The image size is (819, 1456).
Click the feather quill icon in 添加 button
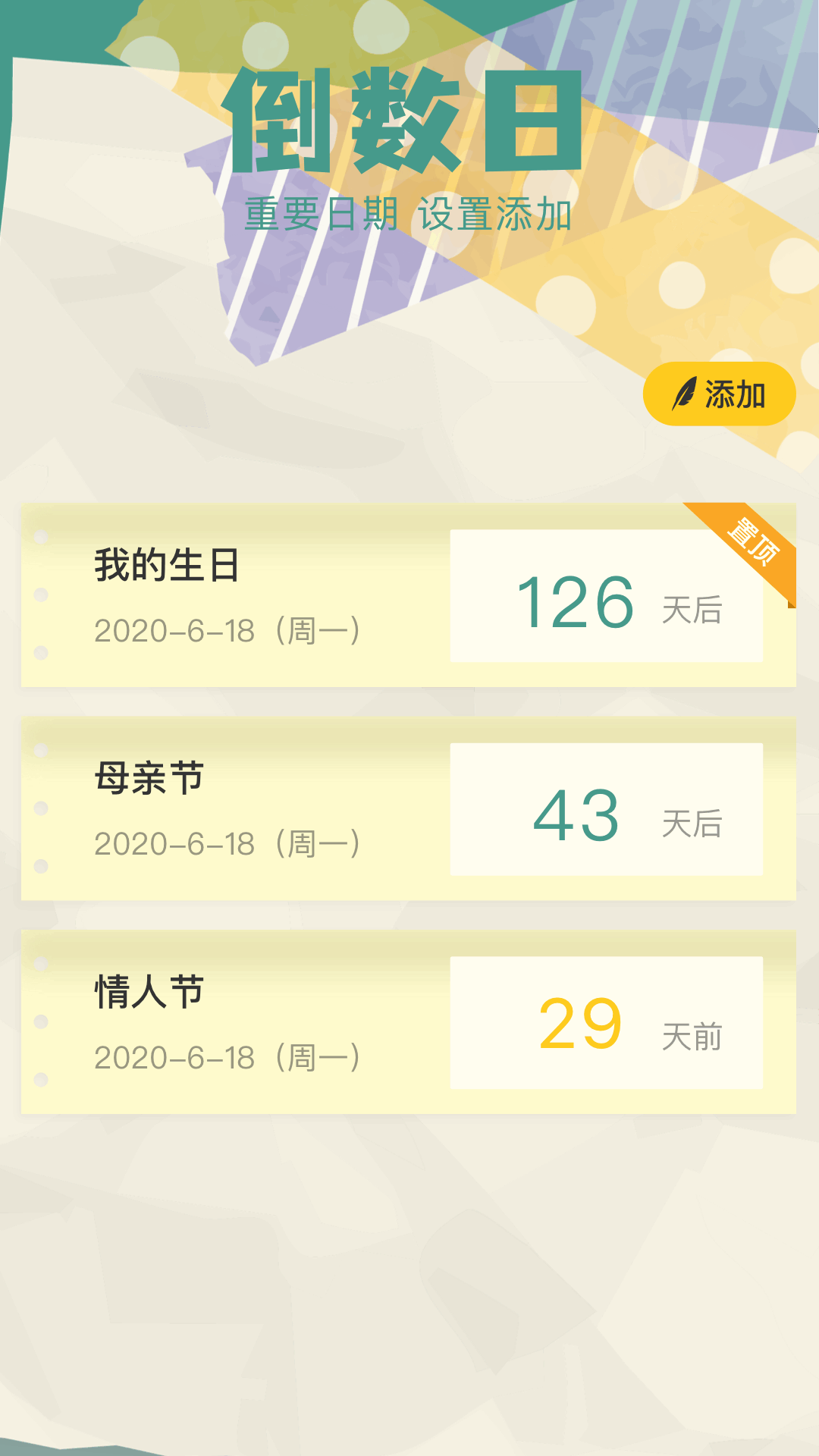(685, 393)
